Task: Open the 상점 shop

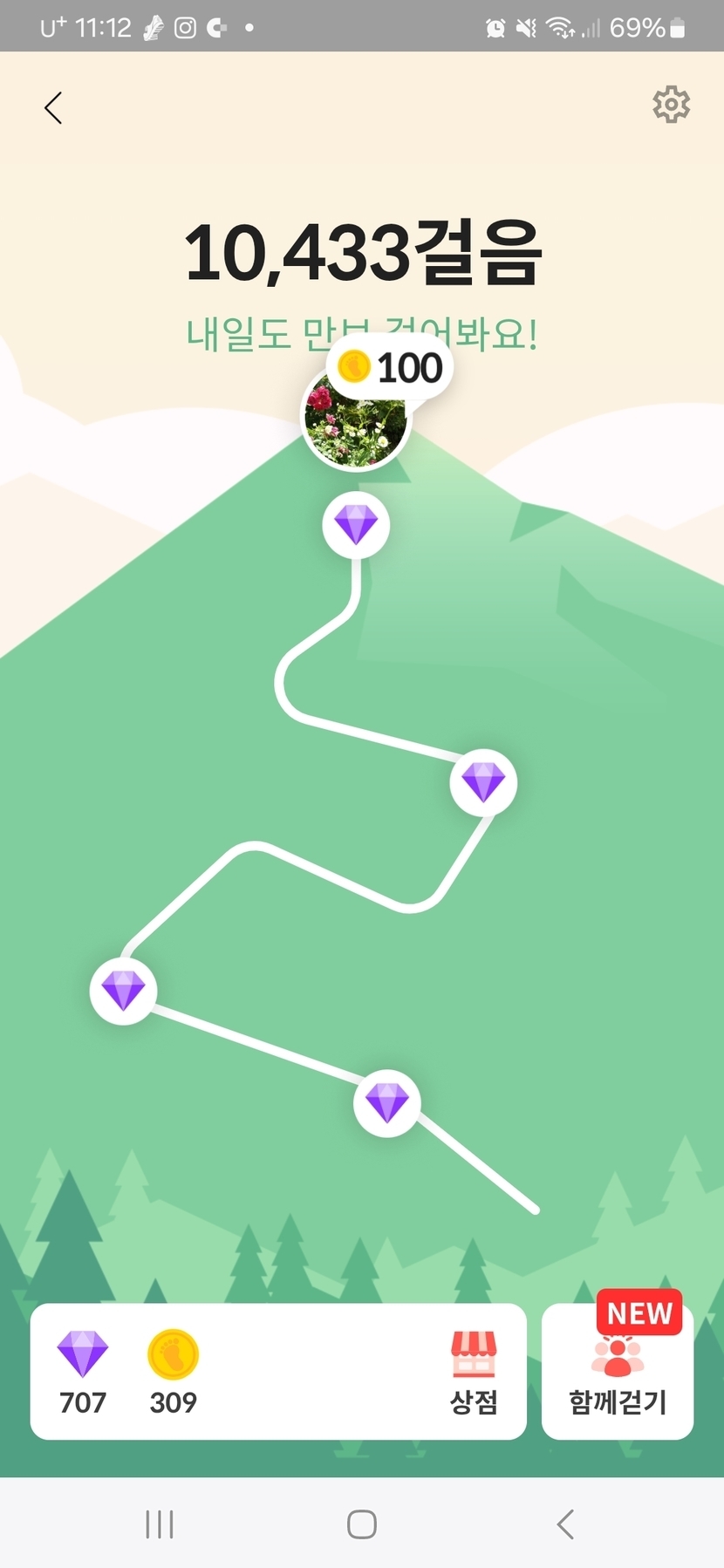Action: tap(474, 1373)
